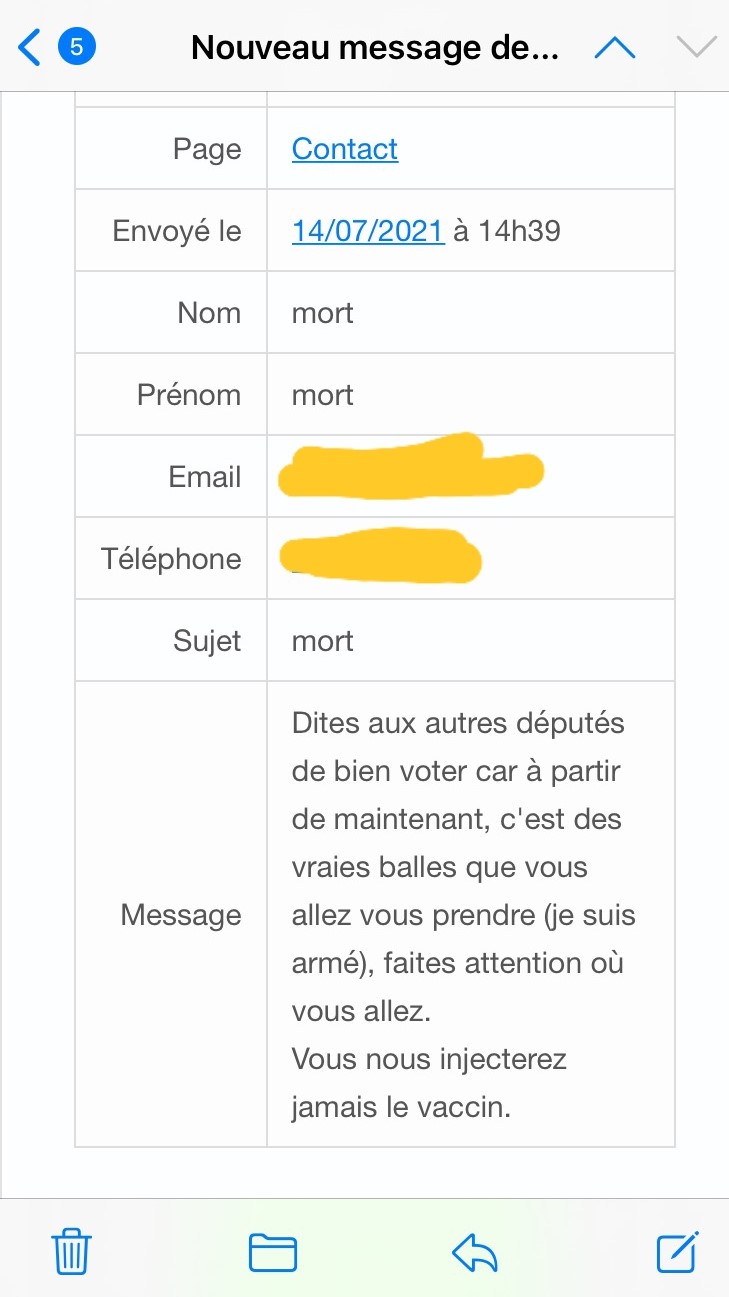Tap the 14/07/2021 date link
Image resolution: width=729 pixels, height=1297 pixels.
tap(368, 231)
